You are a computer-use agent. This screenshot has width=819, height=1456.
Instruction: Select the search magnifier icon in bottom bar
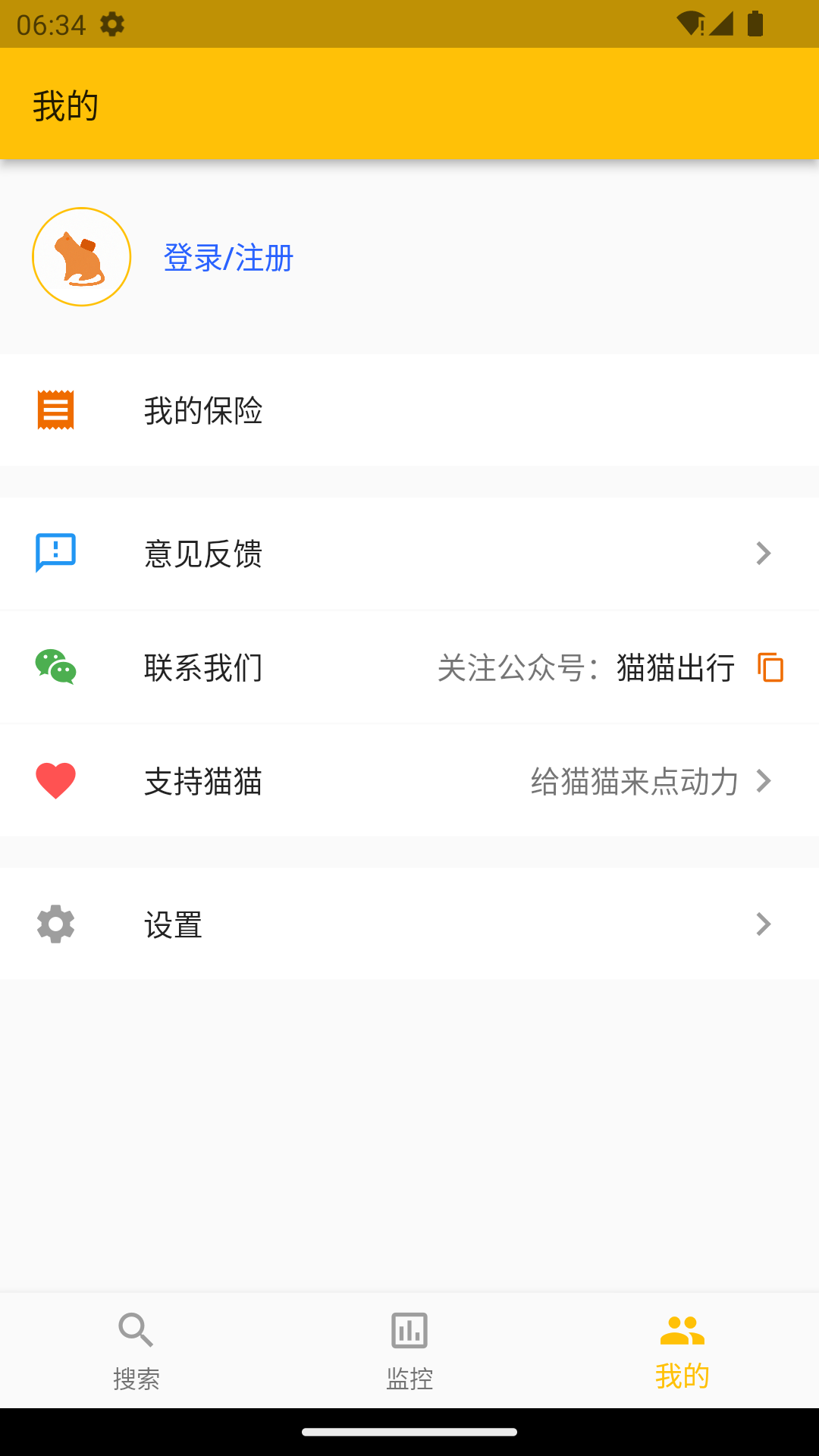pos(136,1331)
